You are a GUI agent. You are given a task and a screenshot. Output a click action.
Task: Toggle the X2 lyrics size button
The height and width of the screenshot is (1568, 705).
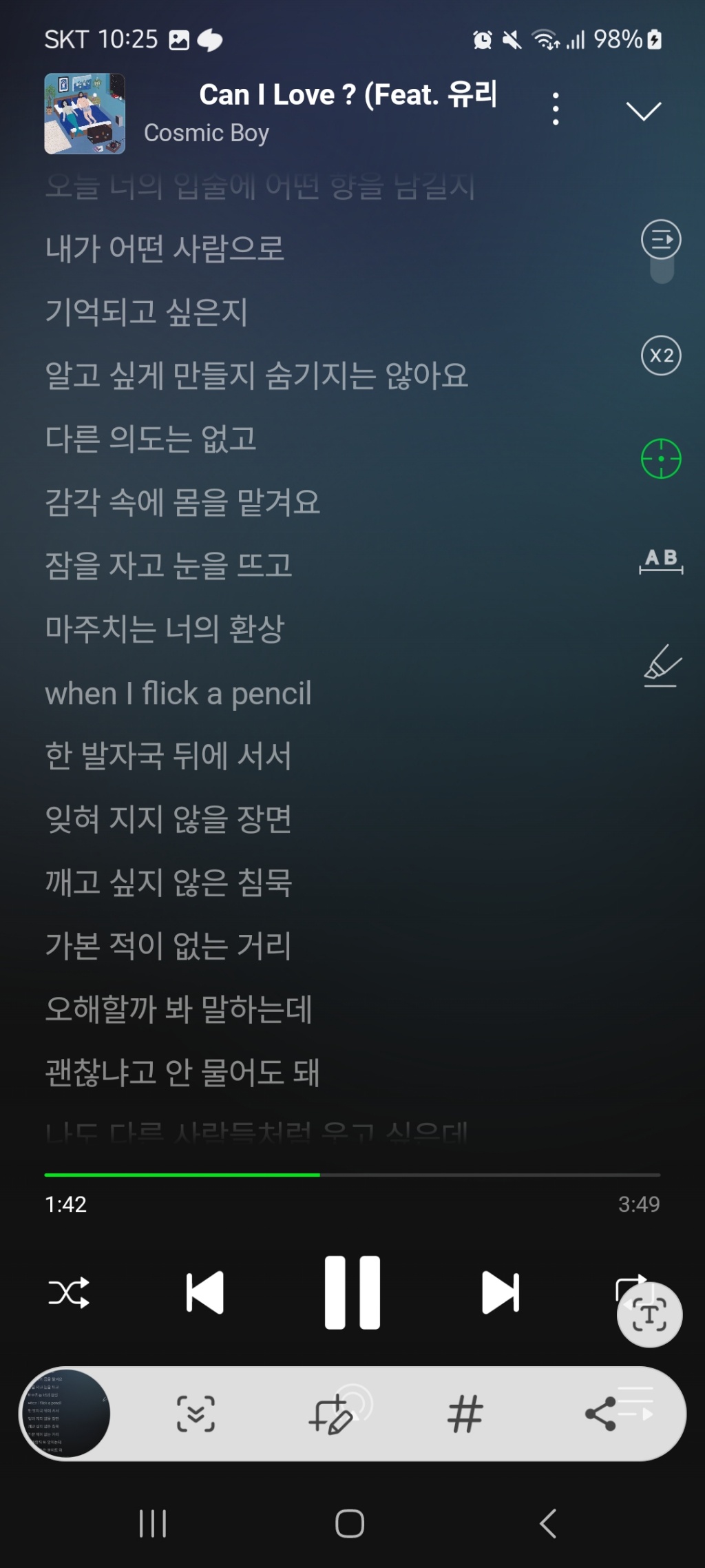pyautogui.click(x=661, y=355)
